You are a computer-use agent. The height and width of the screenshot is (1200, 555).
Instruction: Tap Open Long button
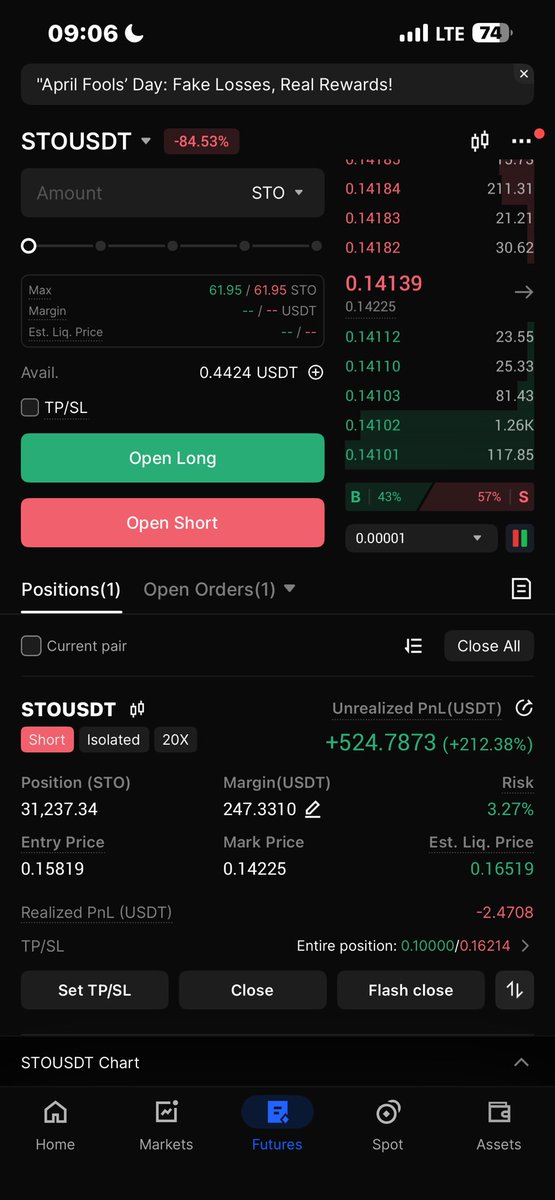[172, 458]
